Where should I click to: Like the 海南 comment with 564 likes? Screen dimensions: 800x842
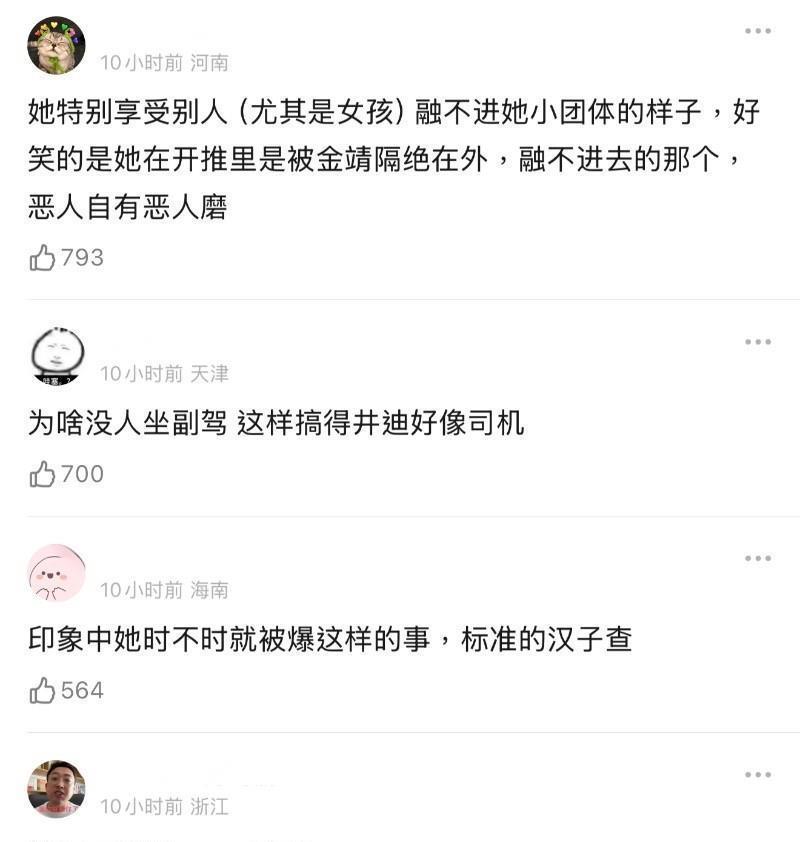click(43, 691)
